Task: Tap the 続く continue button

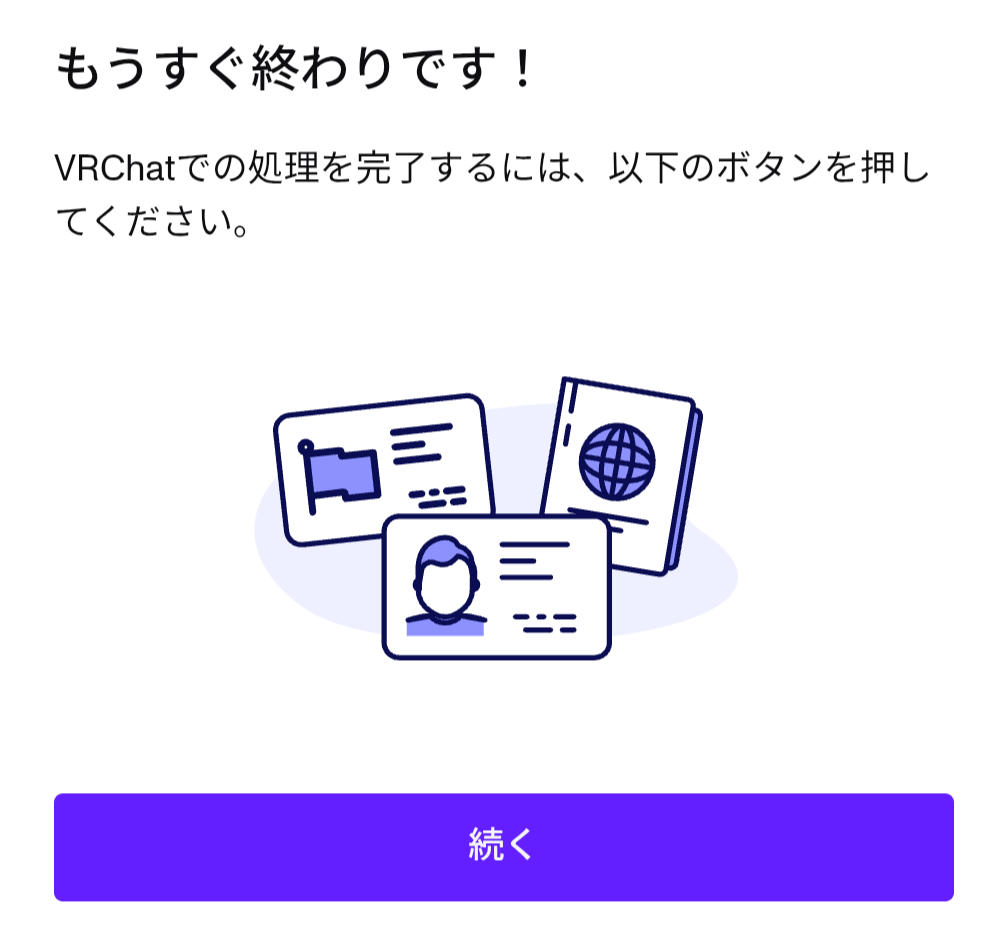Action: point(503,846)
